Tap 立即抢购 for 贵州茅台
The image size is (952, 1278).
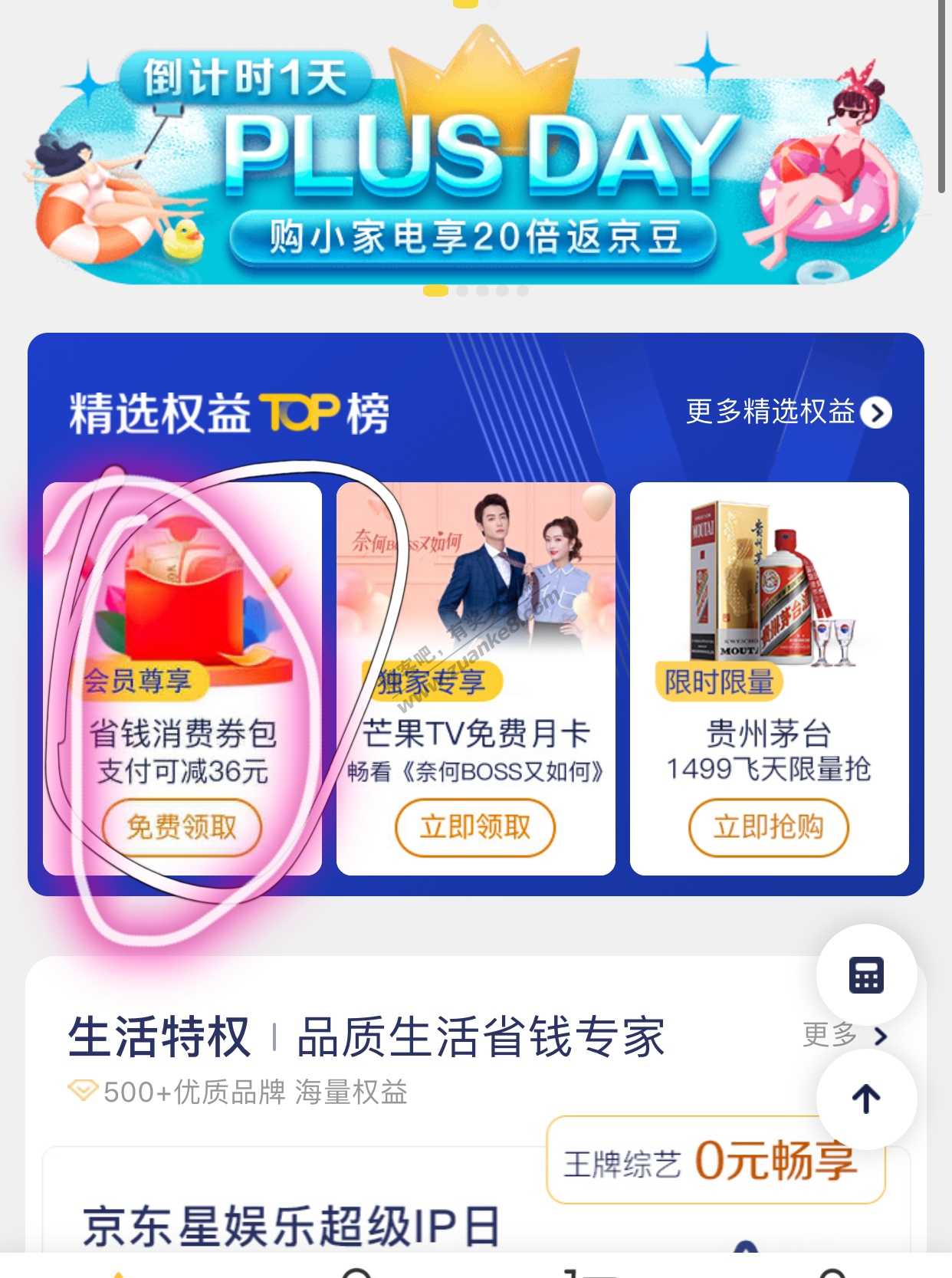[x=768, y=827]
